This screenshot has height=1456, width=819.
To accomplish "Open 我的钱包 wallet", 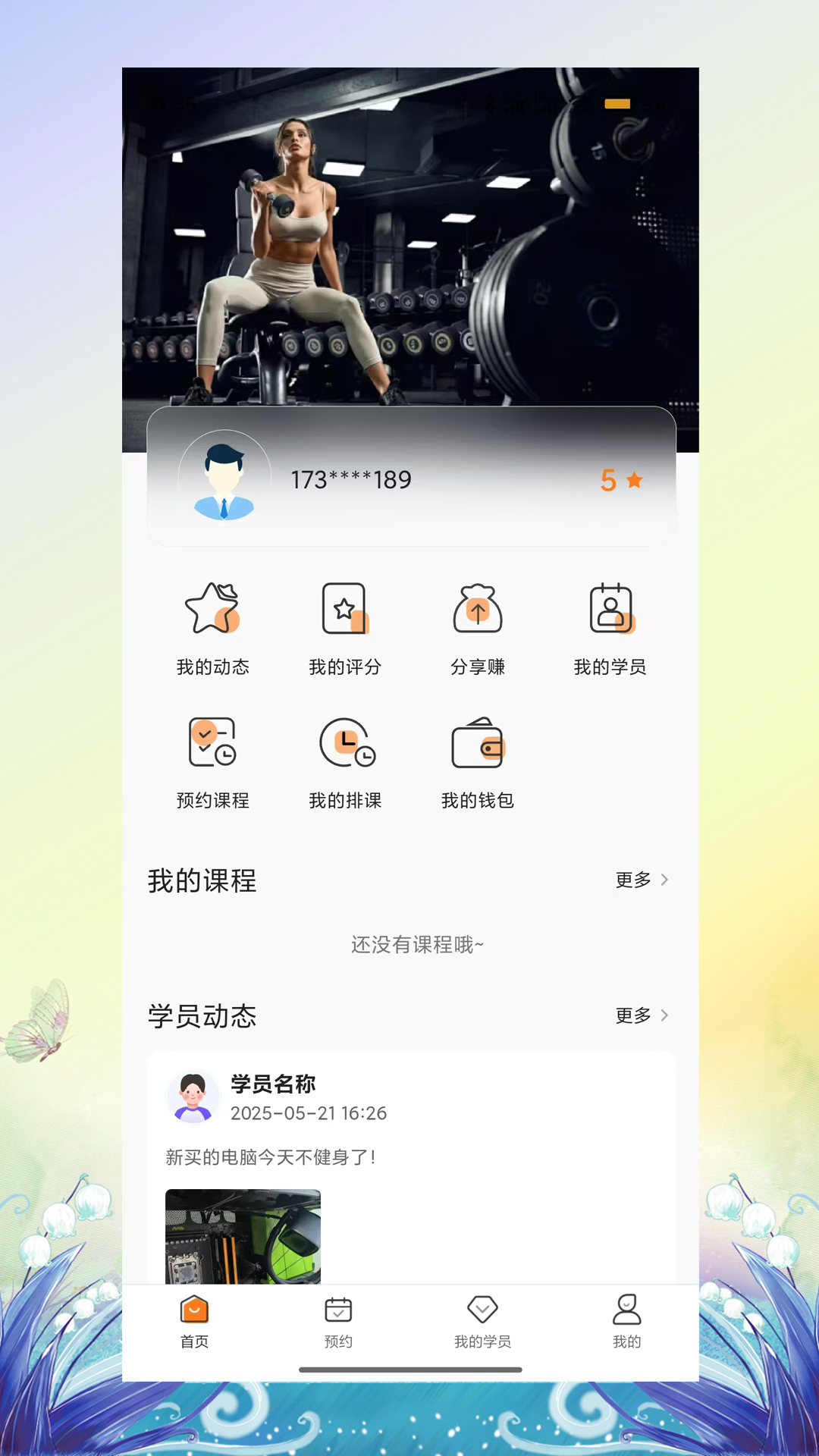I will click(478, 761).
